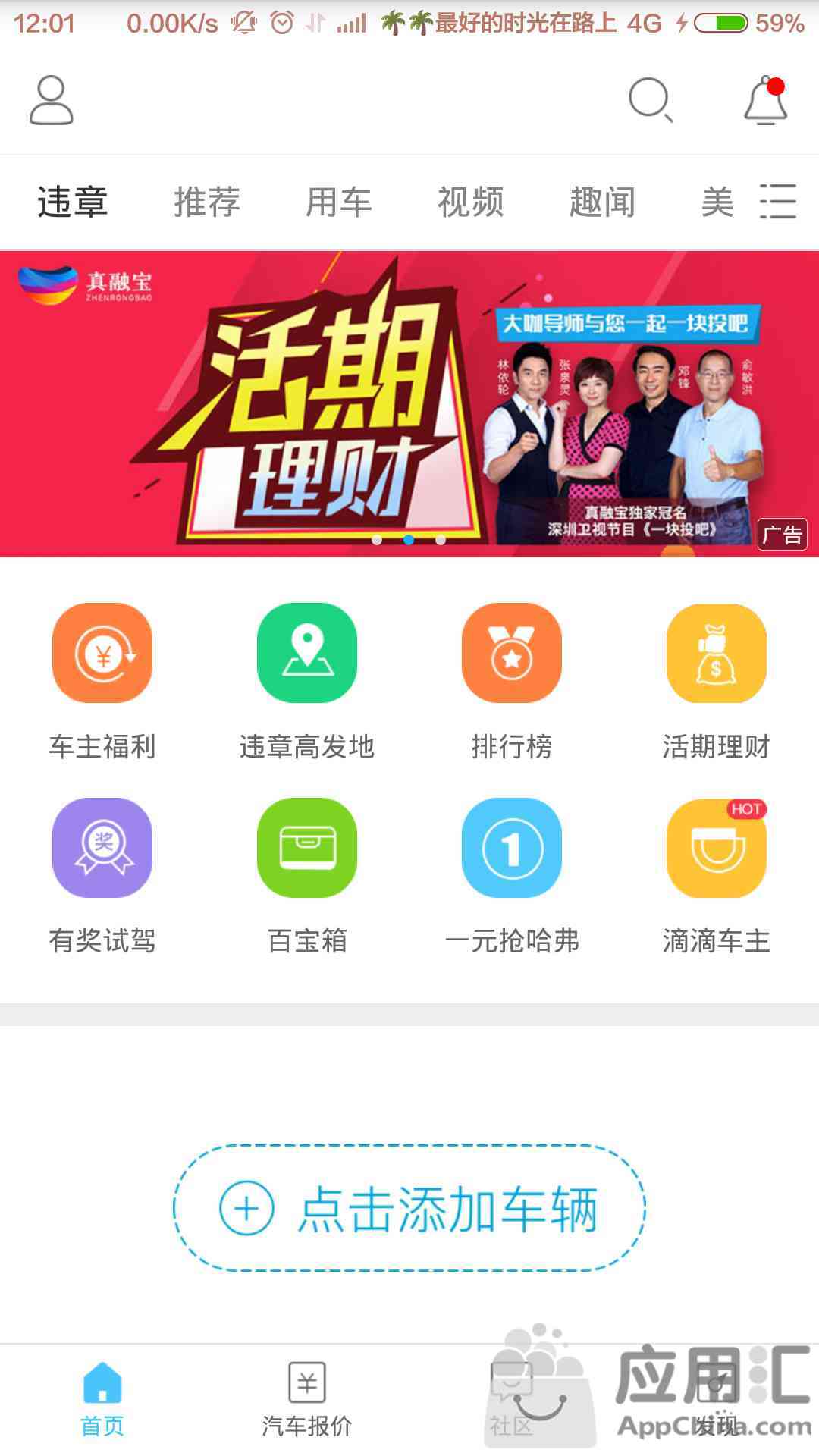Open 一元抢哈弗

point(512,877)
